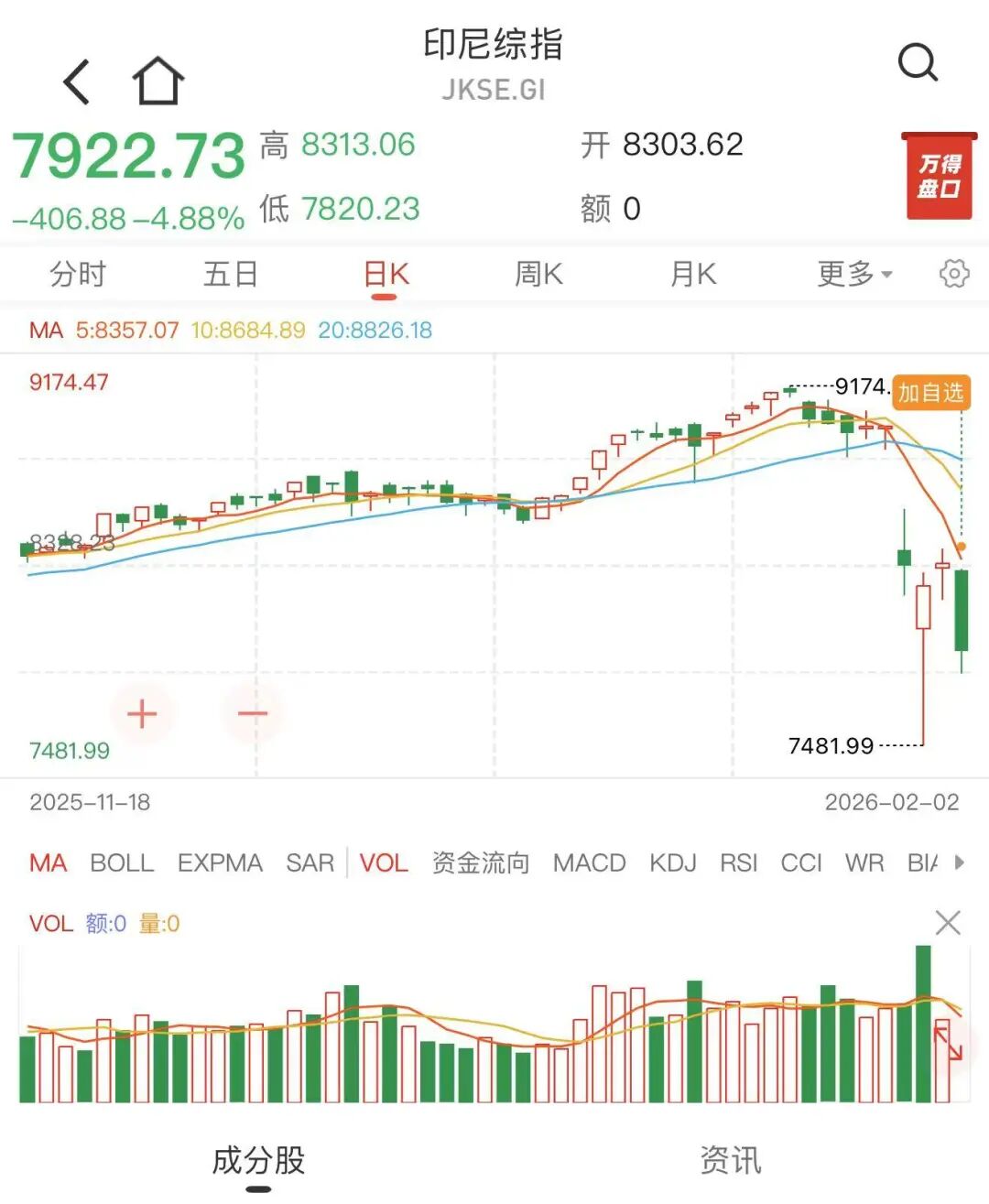
Task: Switch to the 分时 chart tab
Action: (78, 274)
